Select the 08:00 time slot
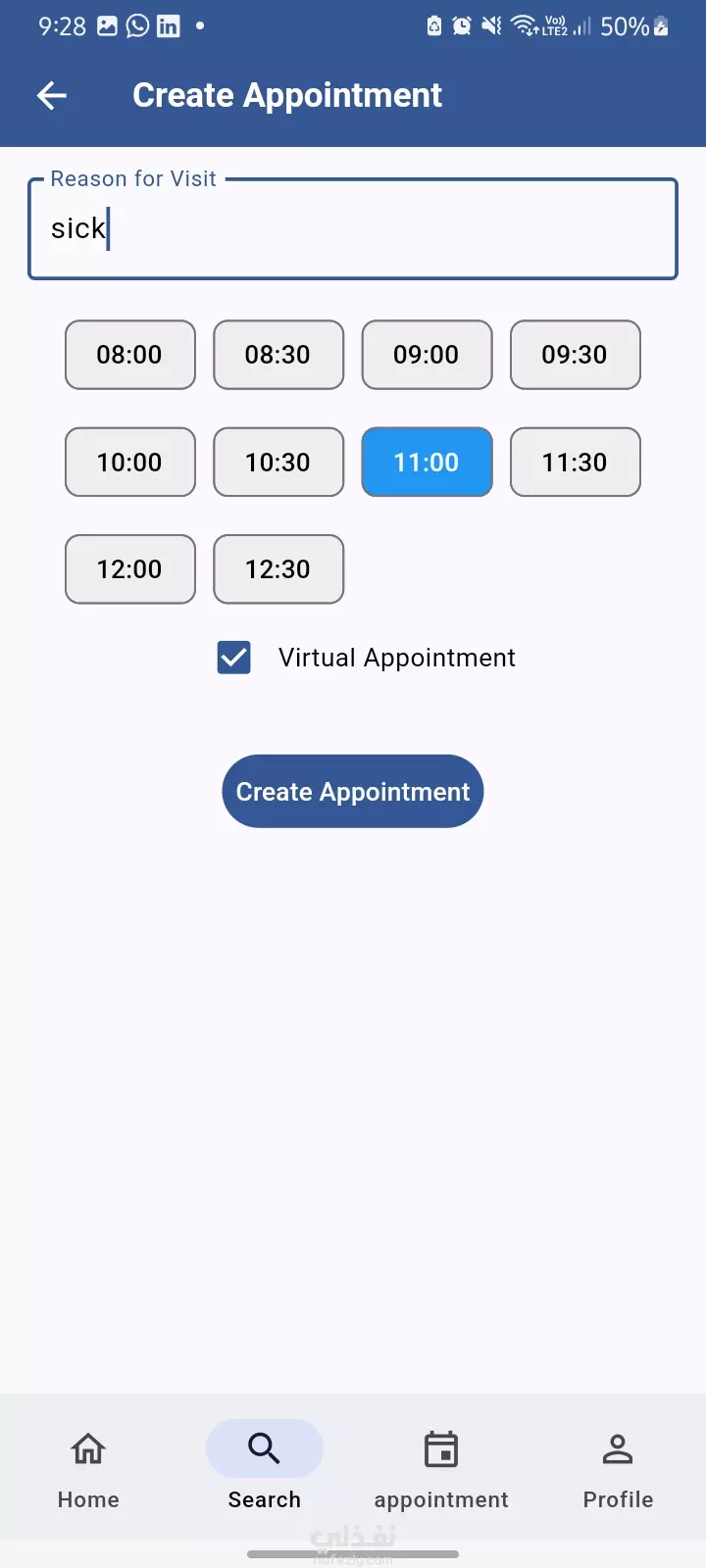The height and width of the screenshot is (1568, 706). [x=130, y=355]
